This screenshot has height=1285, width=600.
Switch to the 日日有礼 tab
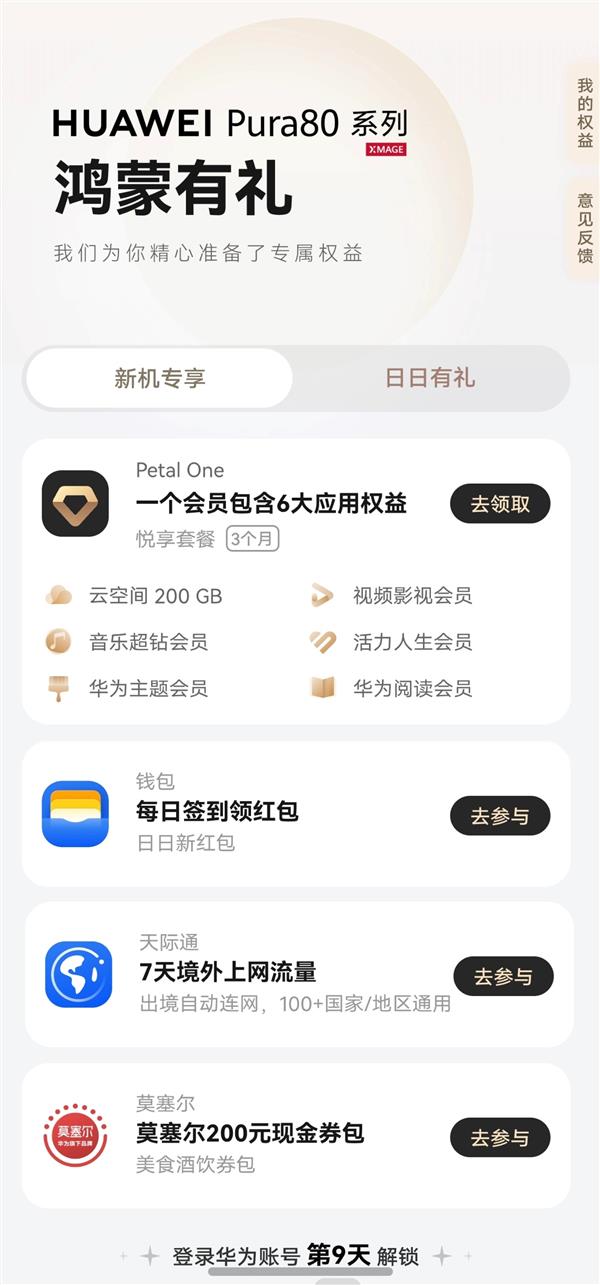430,378
